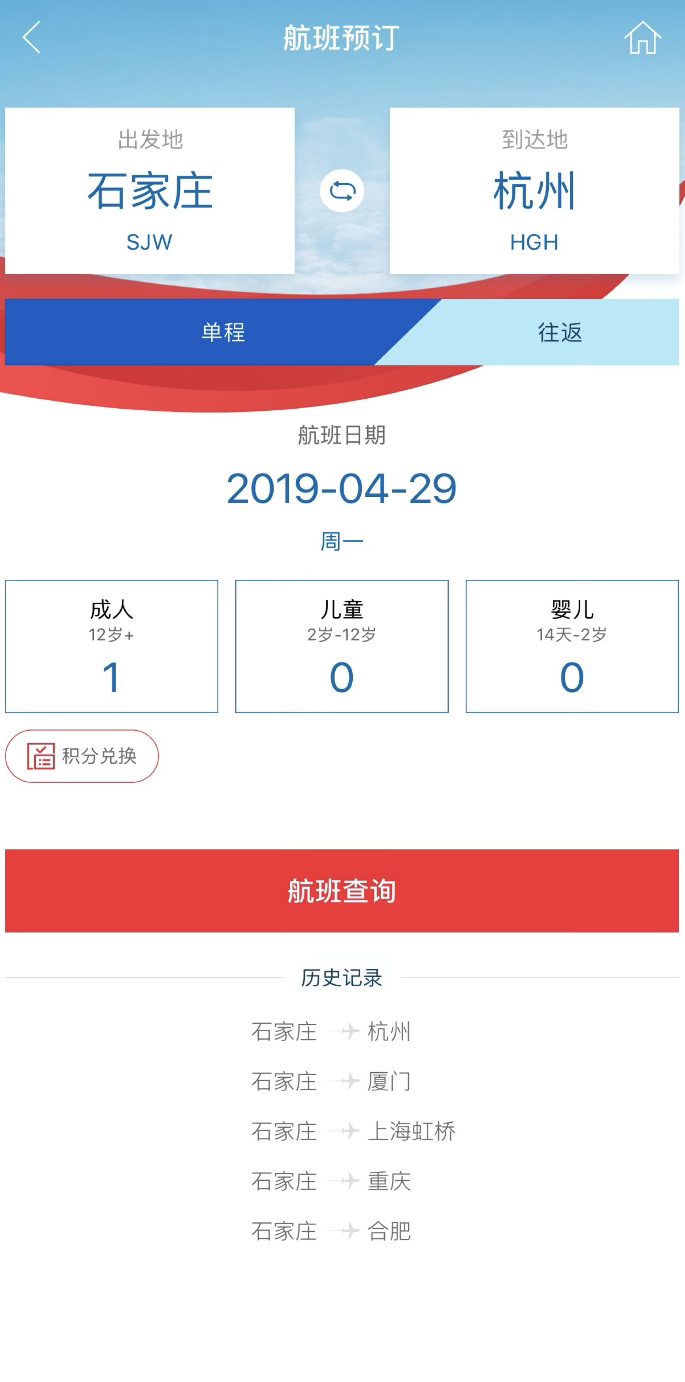685x1382 pixels.
Task: Select history route 石家庄 to 合肥
Action: [332, 1232]
